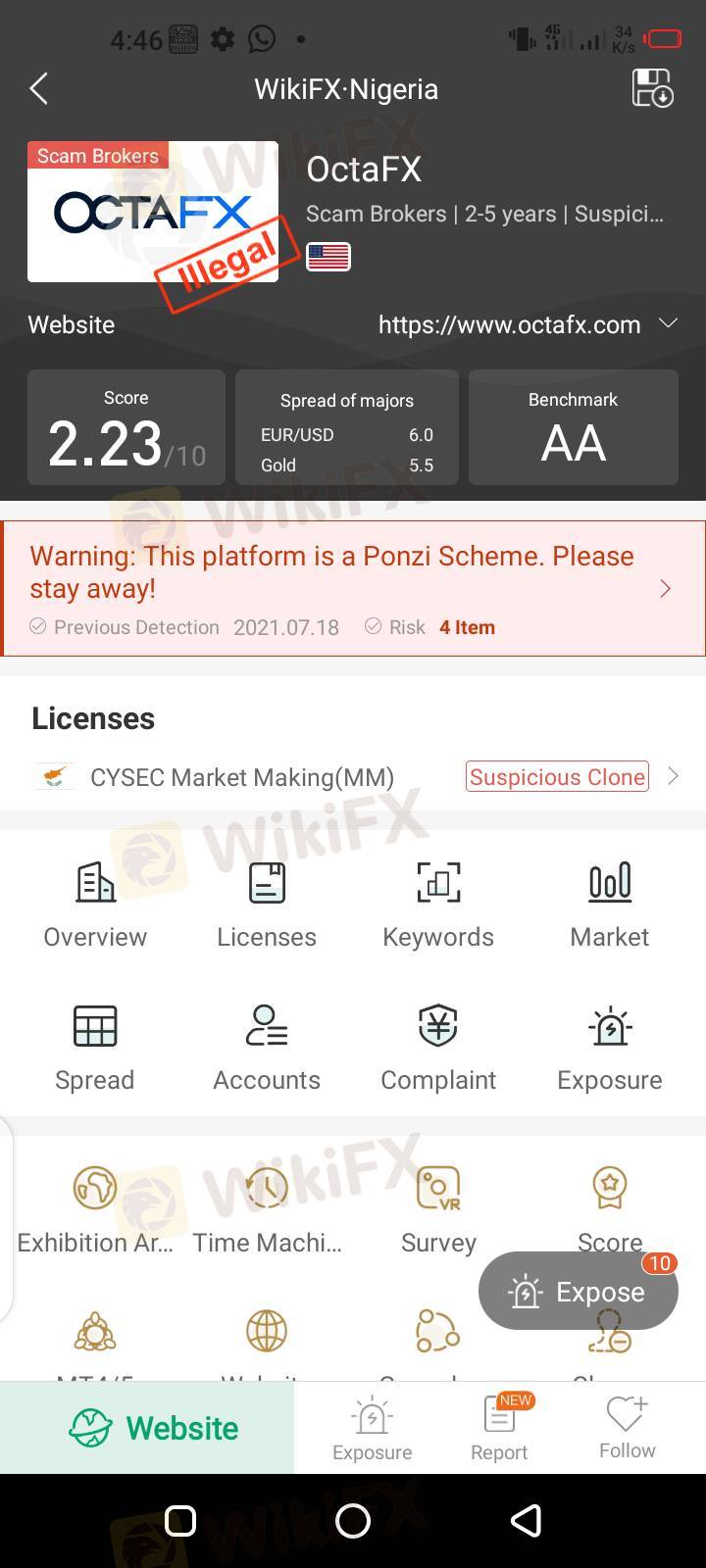The height and width of the screenshot is (1568, 706).
Task: Open the Ponzi Scheme warning banner
Action: (353, 588)
